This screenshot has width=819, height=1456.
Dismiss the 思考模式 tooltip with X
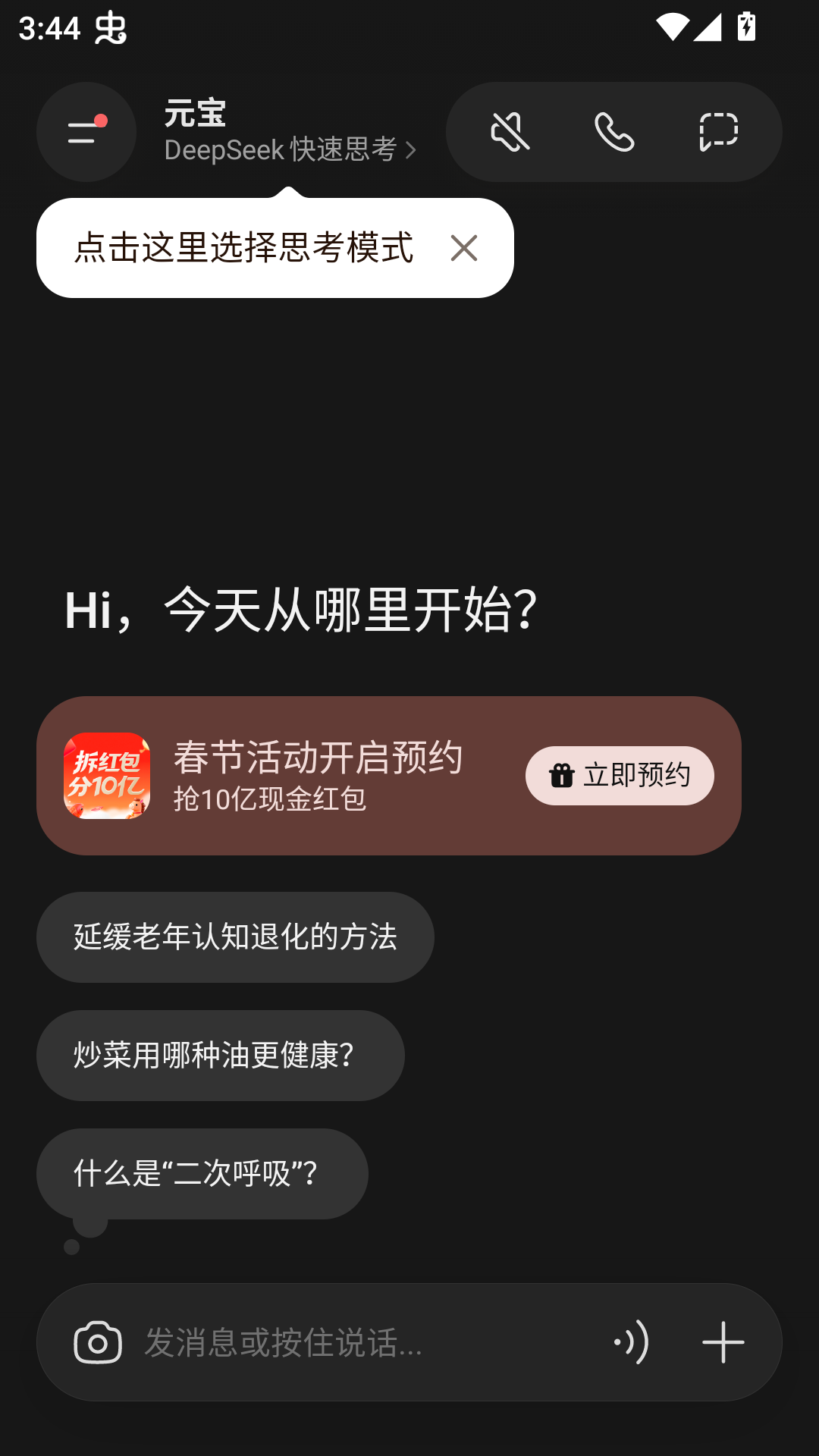[463, 248]
